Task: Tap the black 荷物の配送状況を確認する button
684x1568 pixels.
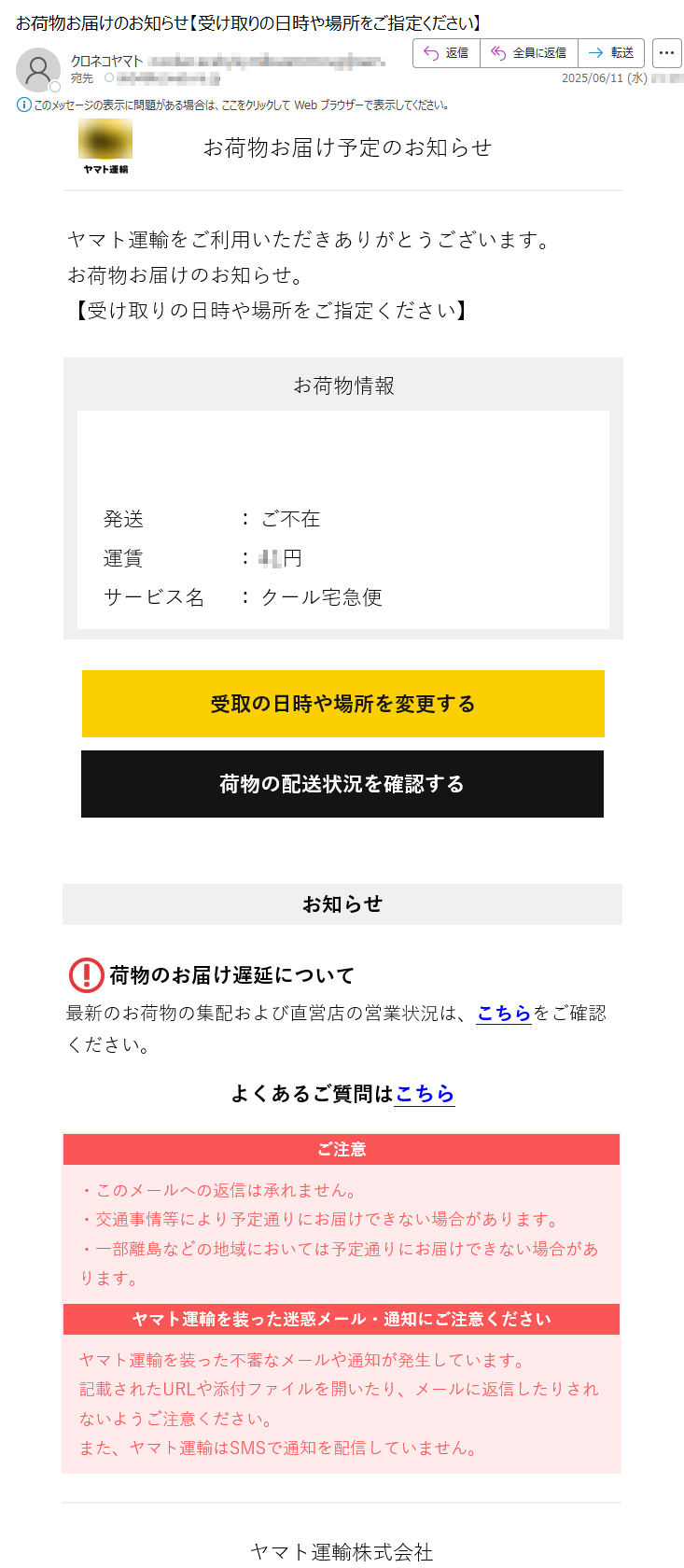Action: 342,784
